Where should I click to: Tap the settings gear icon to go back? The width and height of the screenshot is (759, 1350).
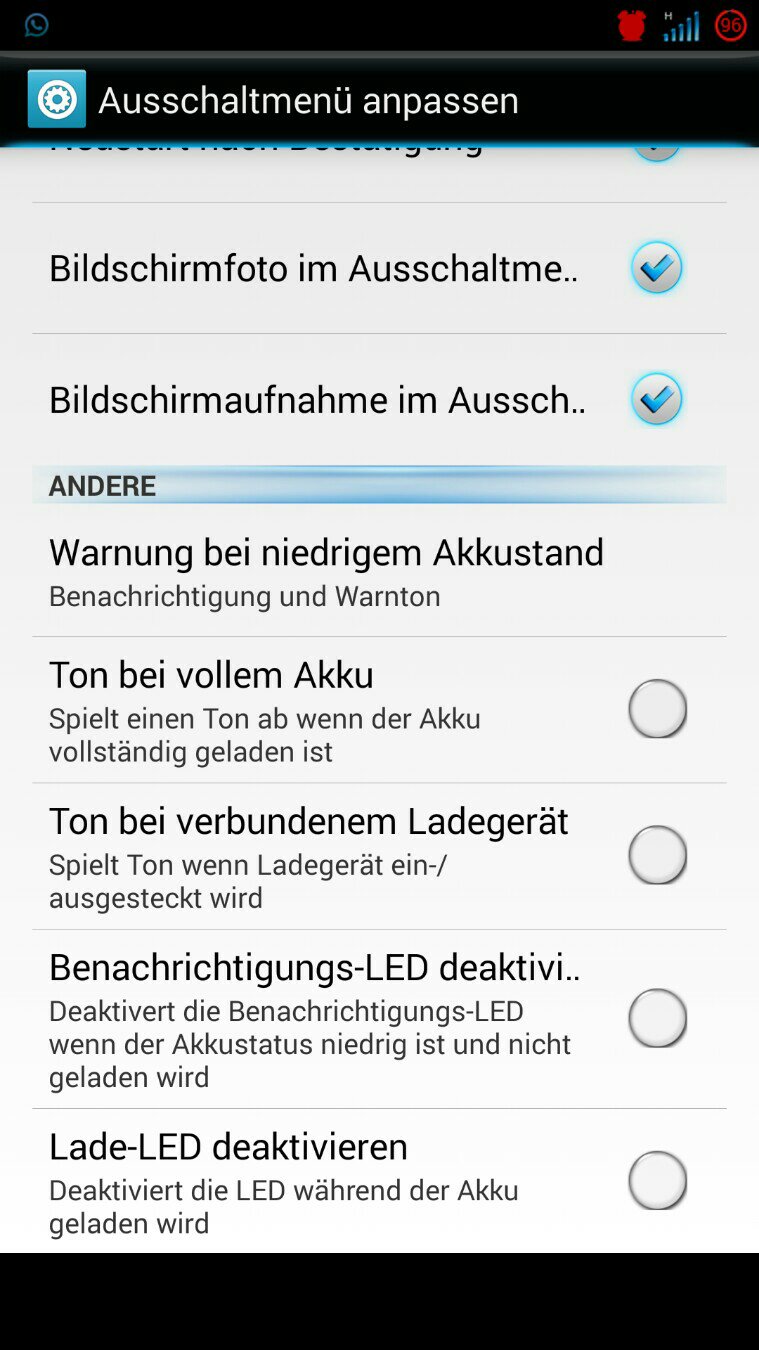57,99
